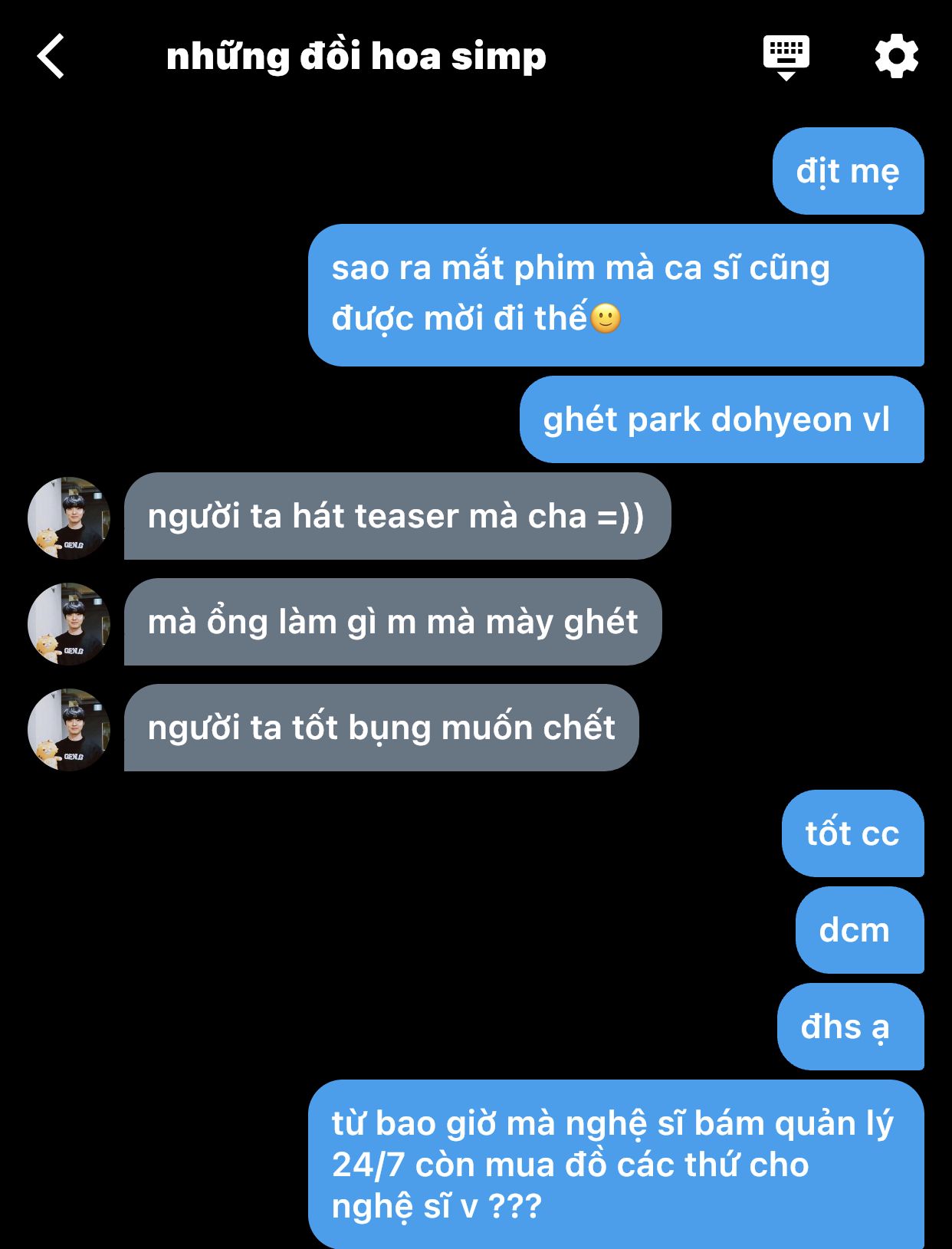This screenshot has height=1249, width=952.
Task: Open chat settings gear
Action: click(x=896, y=57)
